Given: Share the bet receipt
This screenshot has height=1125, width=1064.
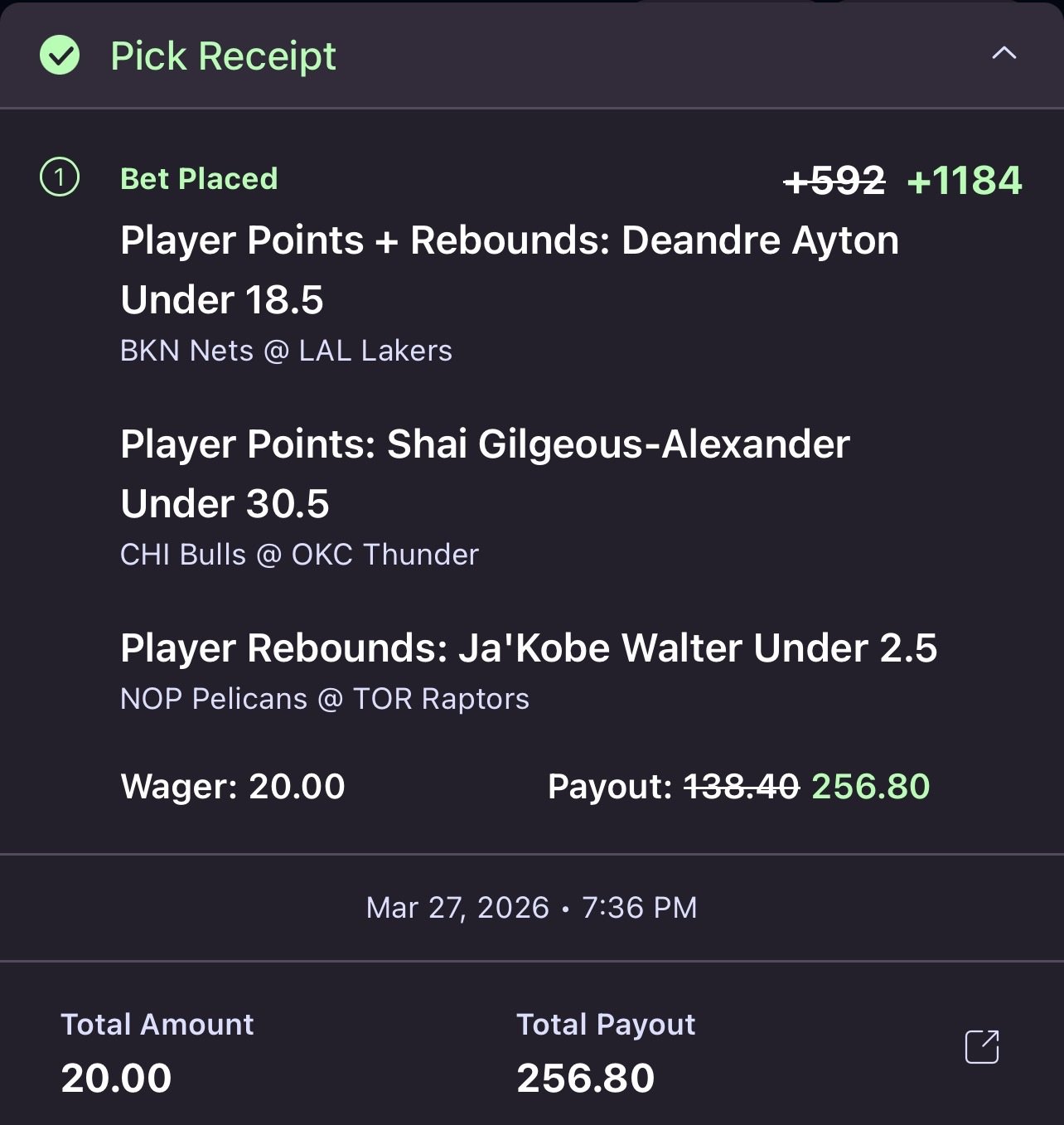Looking at the screenshot, I should [982, 1046].
